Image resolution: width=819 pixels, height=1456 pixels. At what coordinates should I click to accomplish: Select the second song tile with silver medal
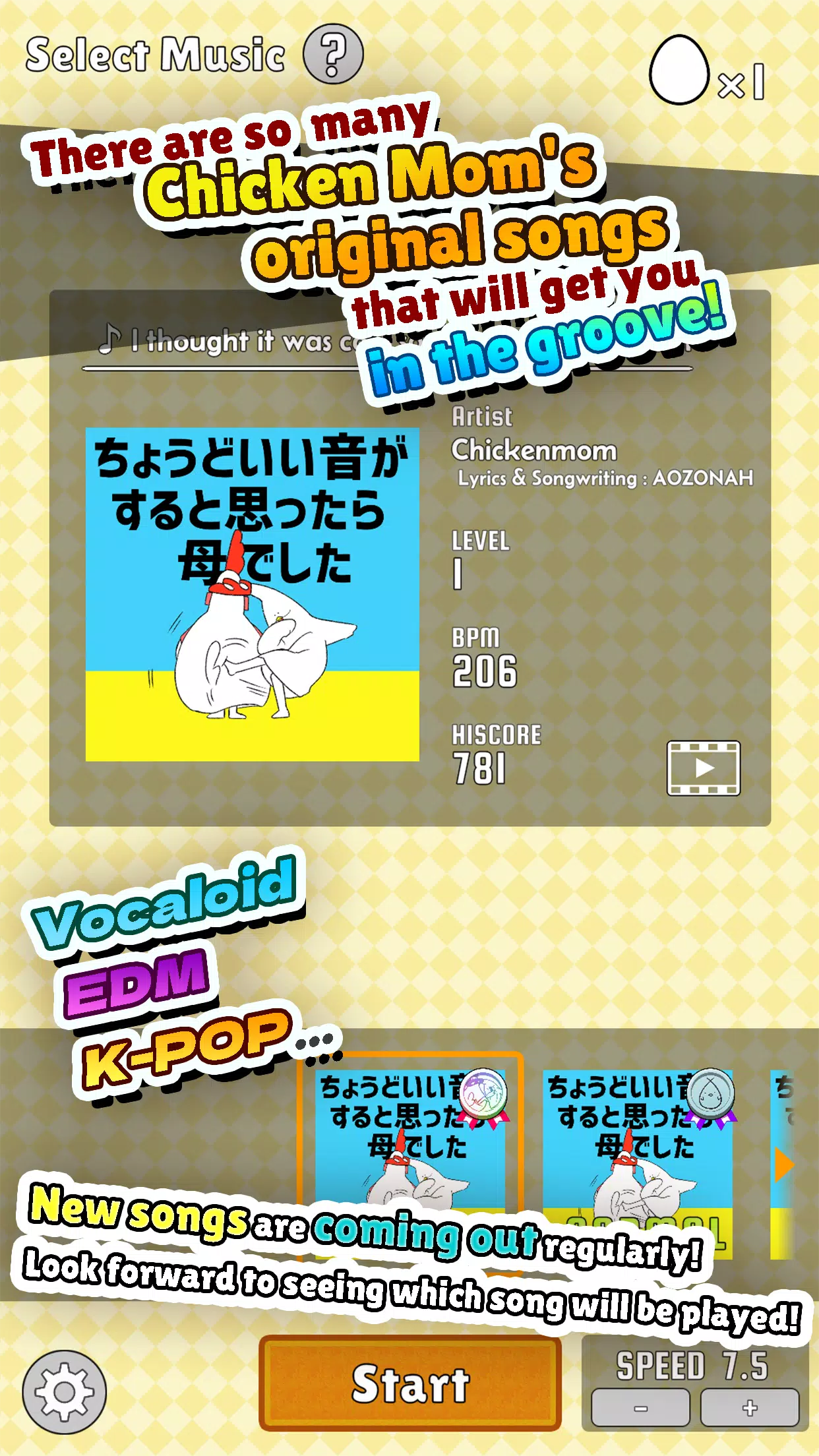coord(637,1147)
